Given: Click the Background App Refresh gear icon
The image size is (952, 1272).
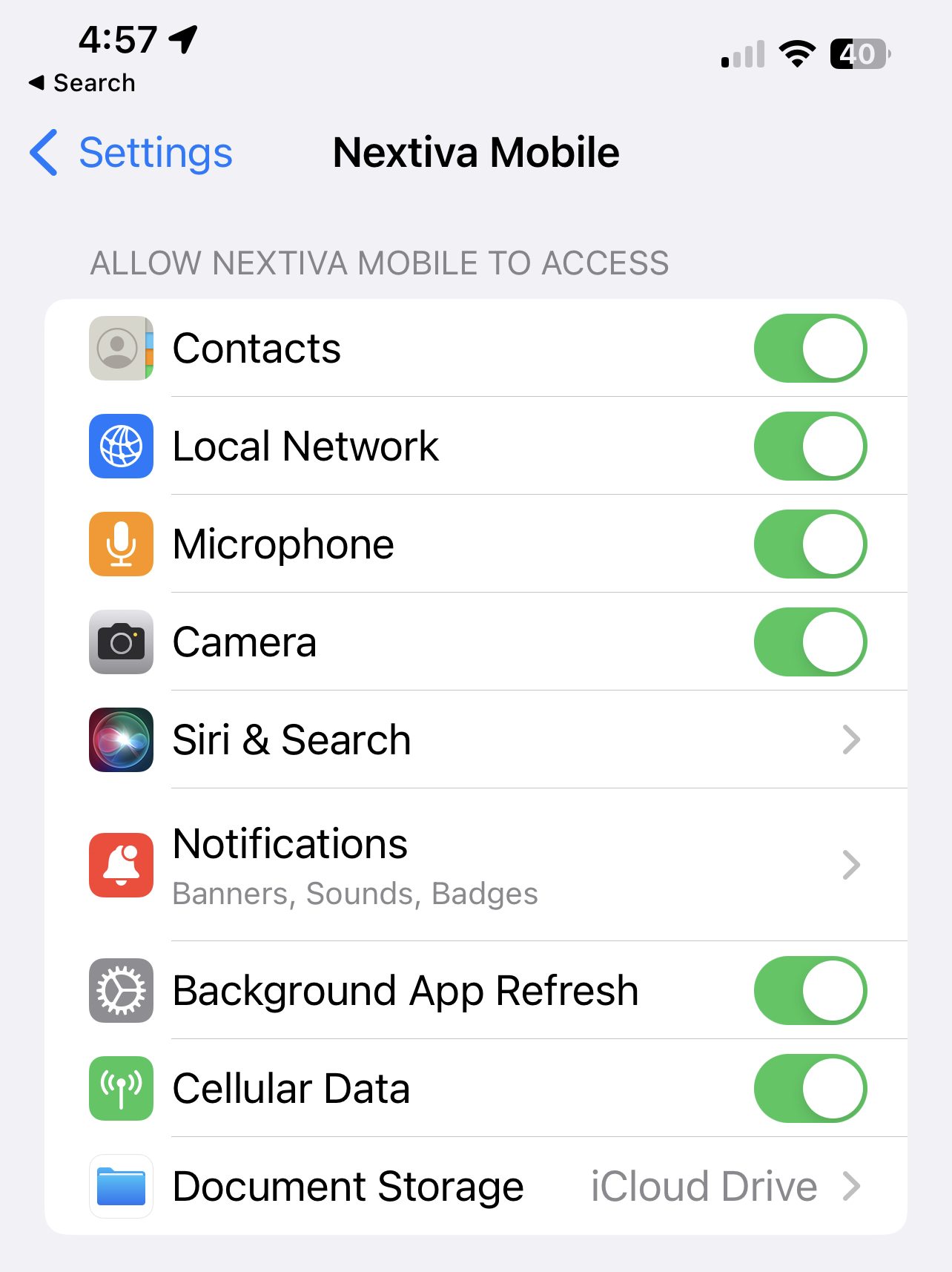Looking at the screenshot, I should [x=120, y=990].
